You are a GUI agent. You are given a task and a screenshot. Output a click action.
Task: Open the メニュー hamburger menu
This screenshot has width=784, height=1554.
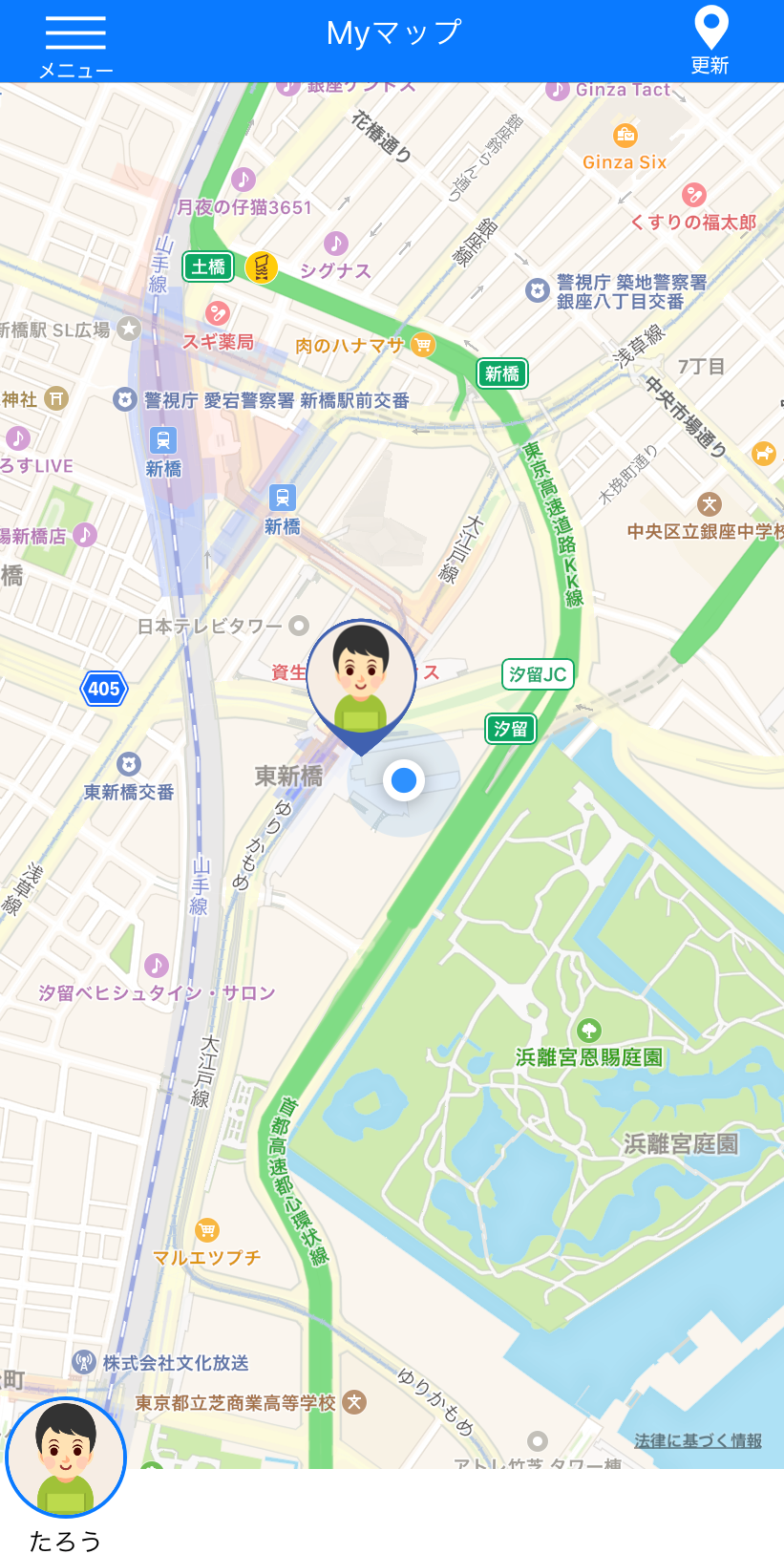click(x=75, y=43)
